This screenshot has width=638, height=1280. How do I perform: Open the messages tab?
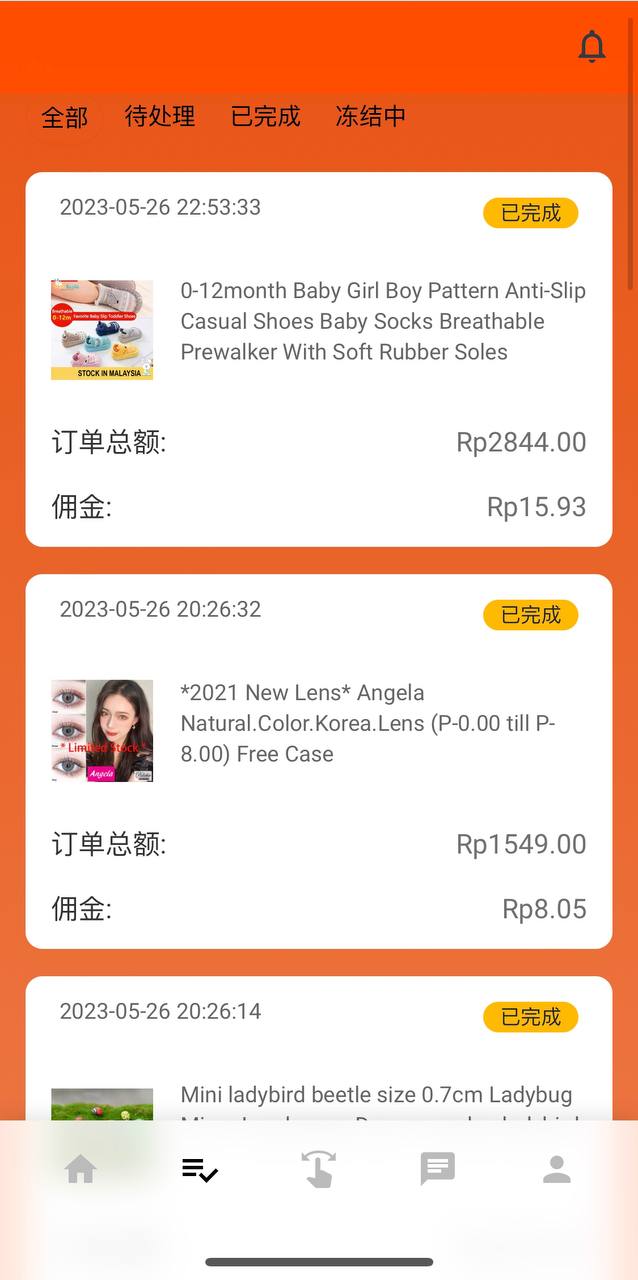click(x=438, y=1169)
